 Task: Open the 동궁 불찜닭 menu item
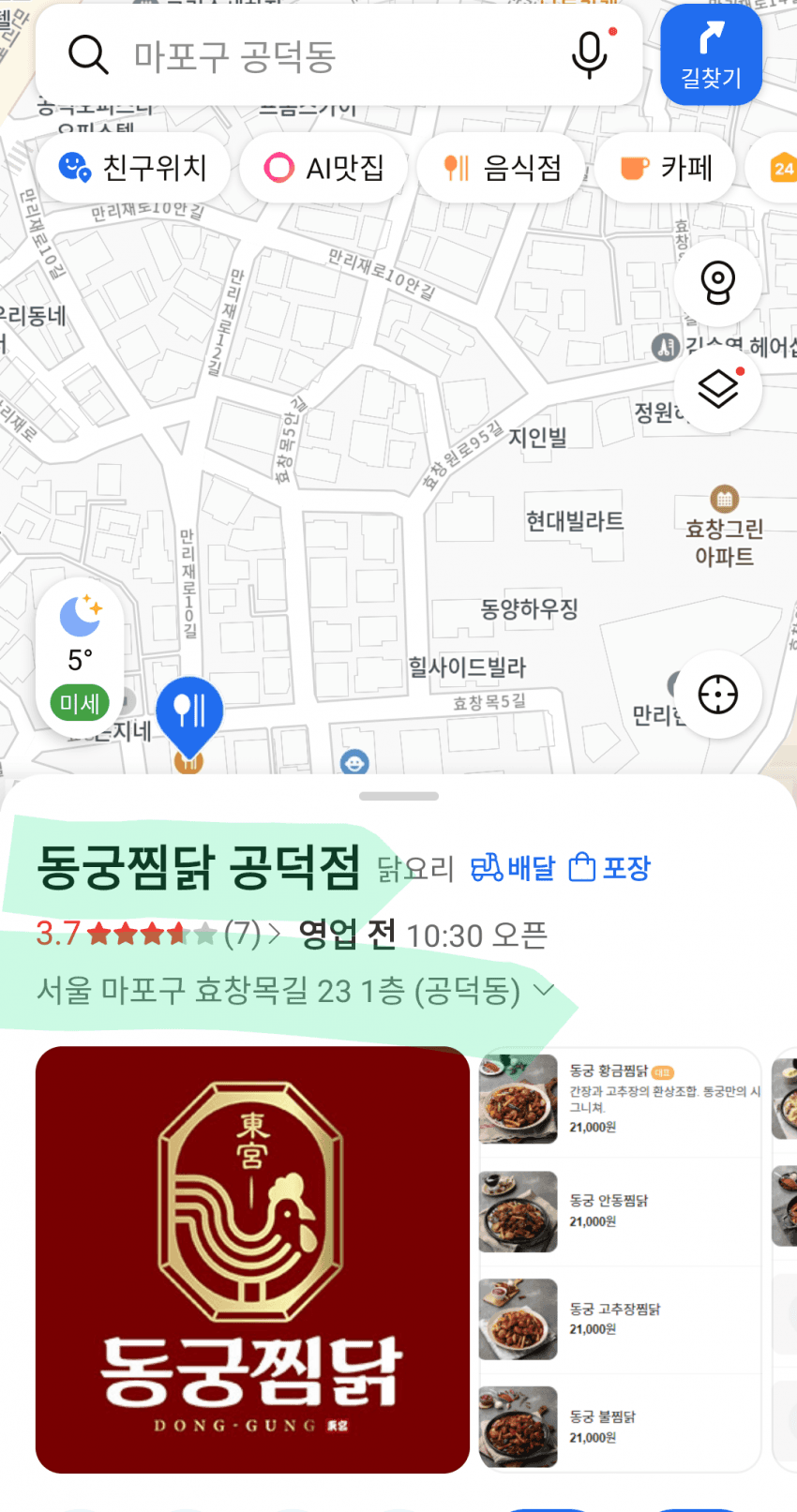click(x=619, y=1426)
